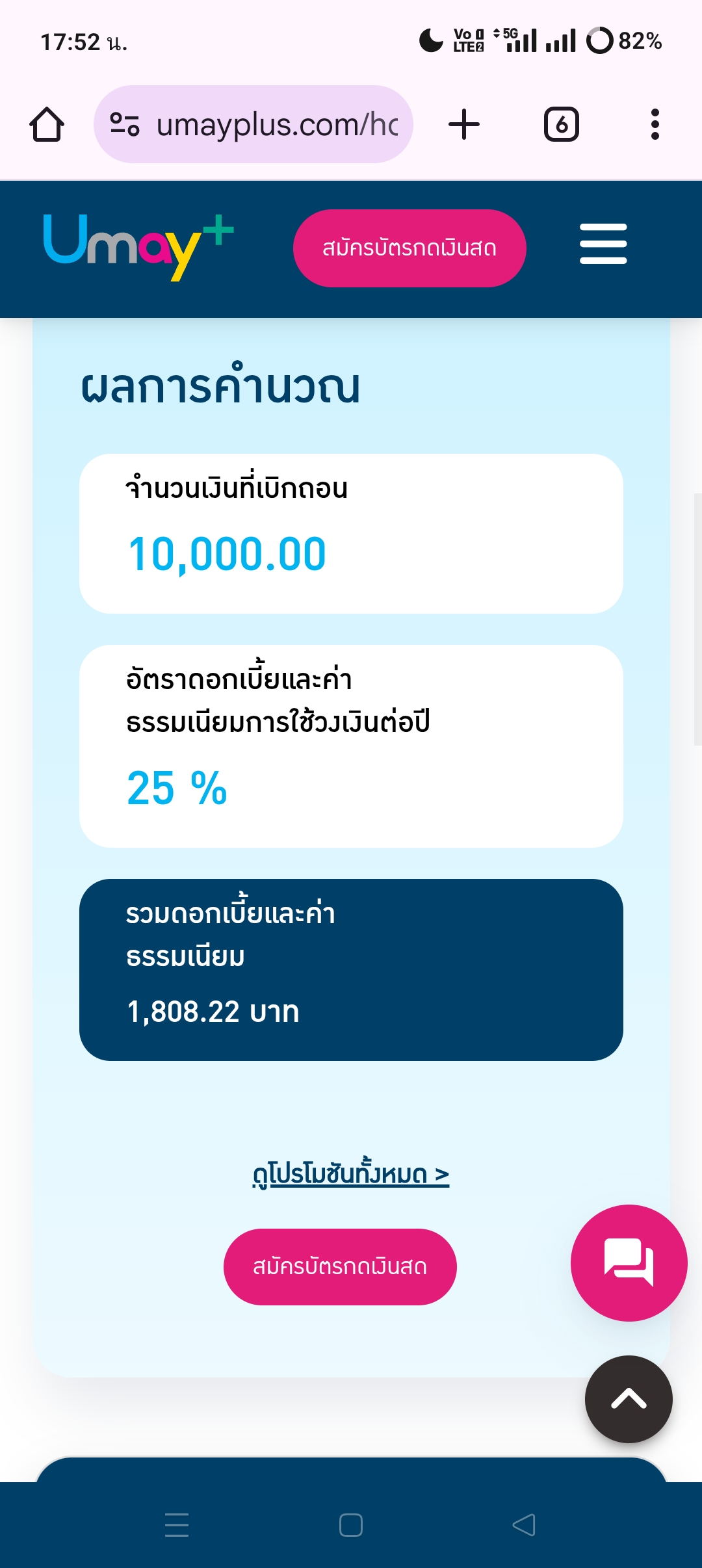The height and width of the screenshot is (1568, 702).
Task: Tap the สมัครบัตรกดเงินสด button below the results
Action: click(340, 1266)
